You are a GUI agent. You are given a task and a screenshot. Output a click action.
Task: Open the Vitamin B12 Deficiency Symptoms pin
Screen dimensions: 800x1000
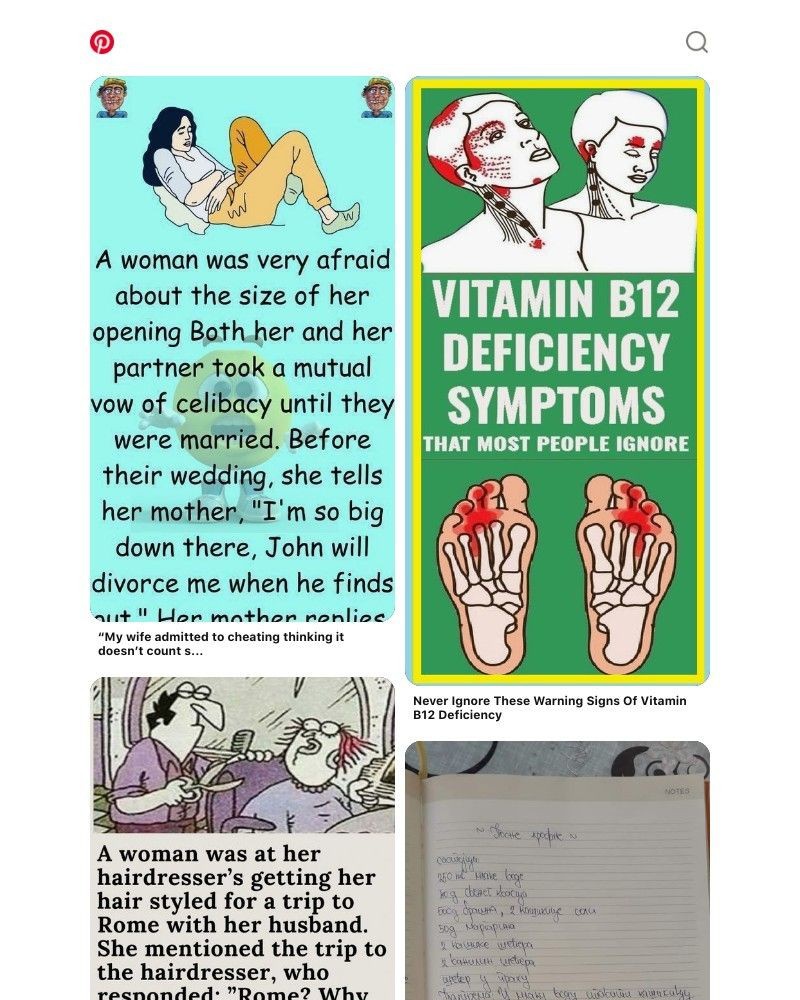coord(557,380)
